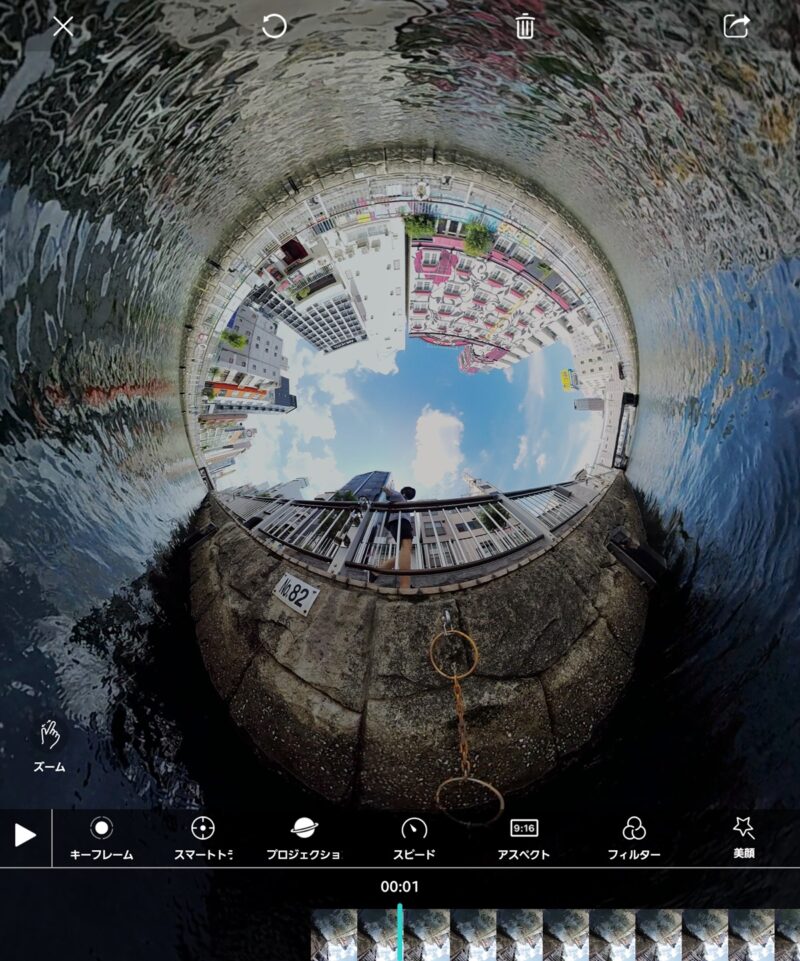The image size is (800, 961).
Task: Delete this clip with the trash icon
Action: 525,27
